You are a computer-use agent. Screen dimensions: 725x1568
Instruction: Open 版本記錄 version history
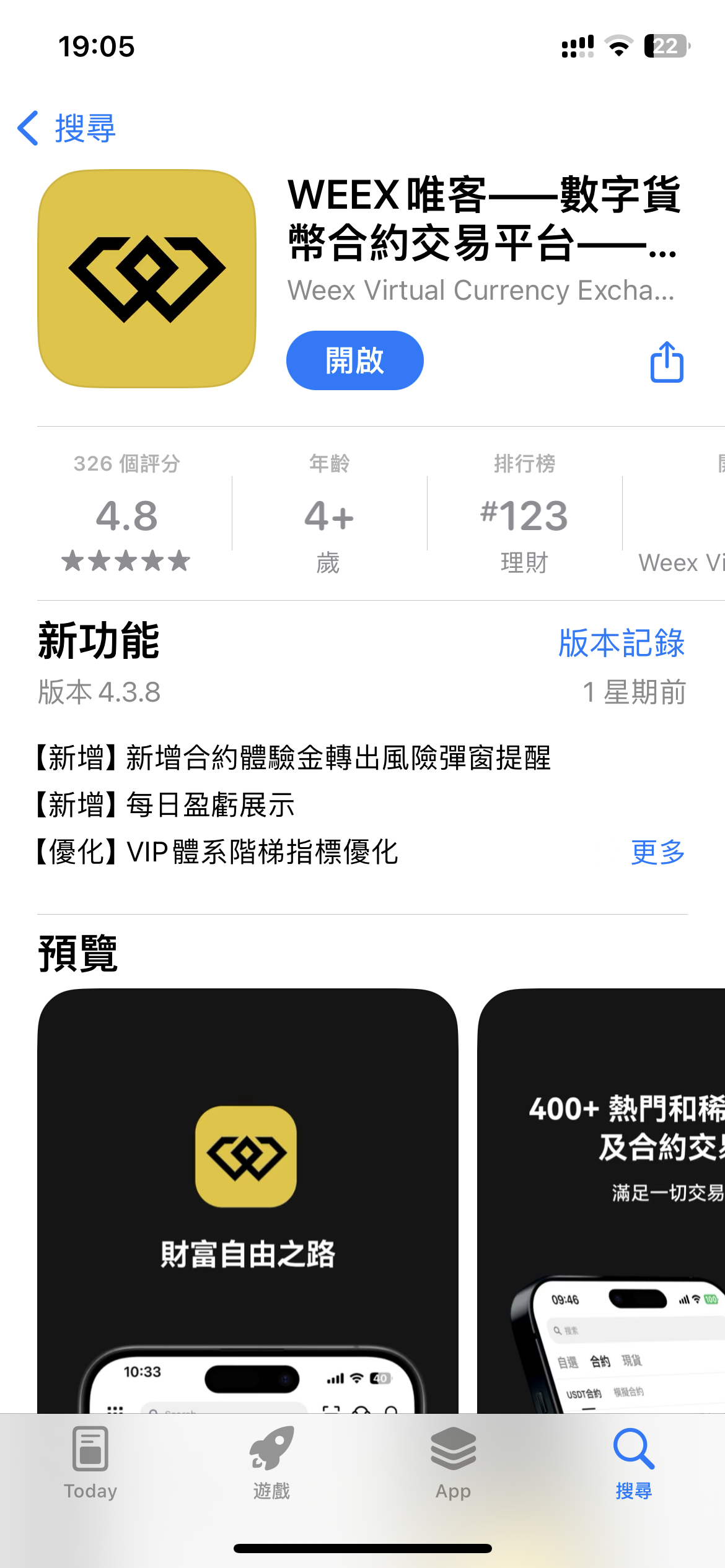621,643
